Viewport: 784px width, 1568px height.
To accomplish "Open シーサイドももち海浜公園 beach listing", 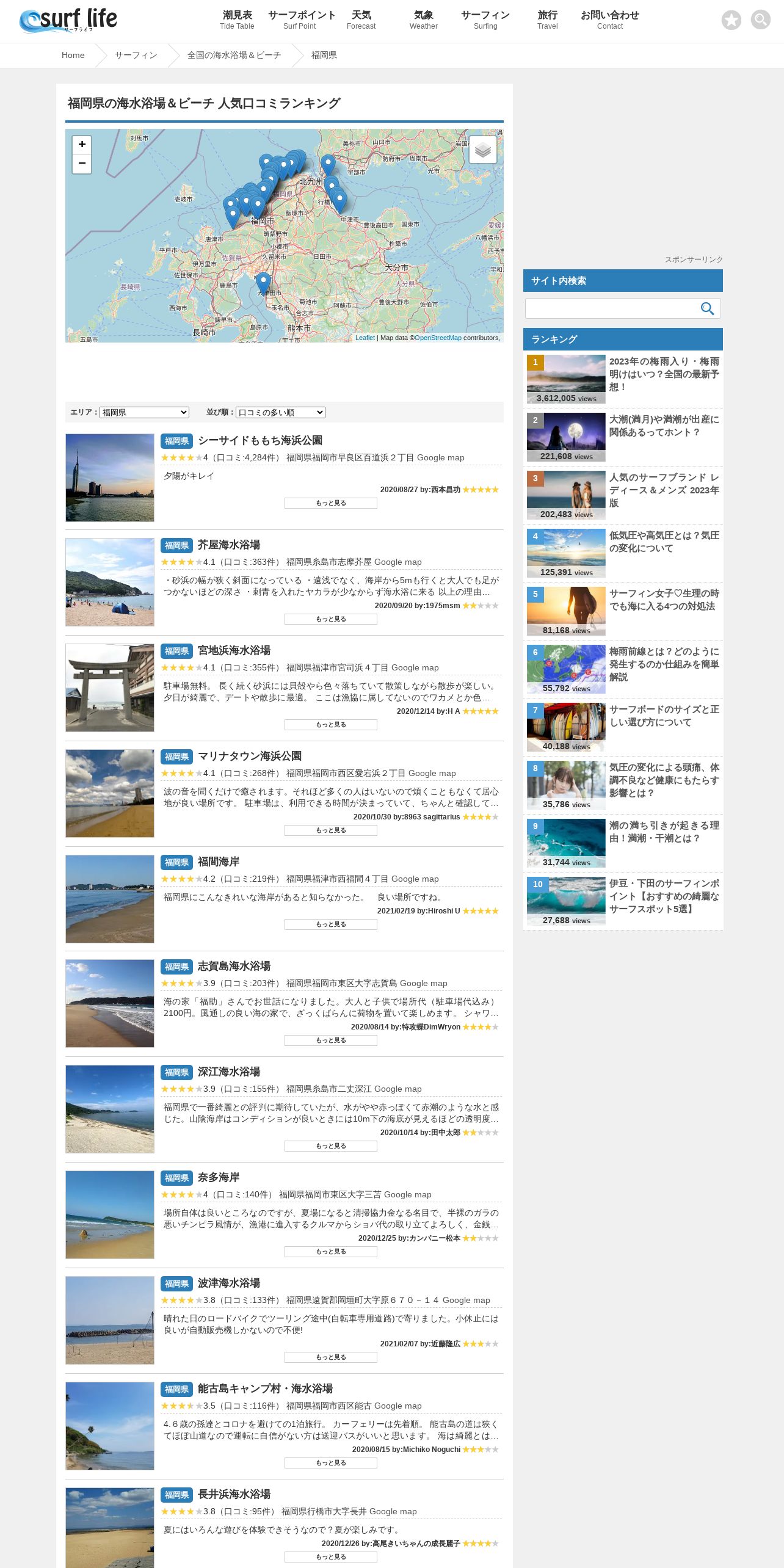I will 260,440.
